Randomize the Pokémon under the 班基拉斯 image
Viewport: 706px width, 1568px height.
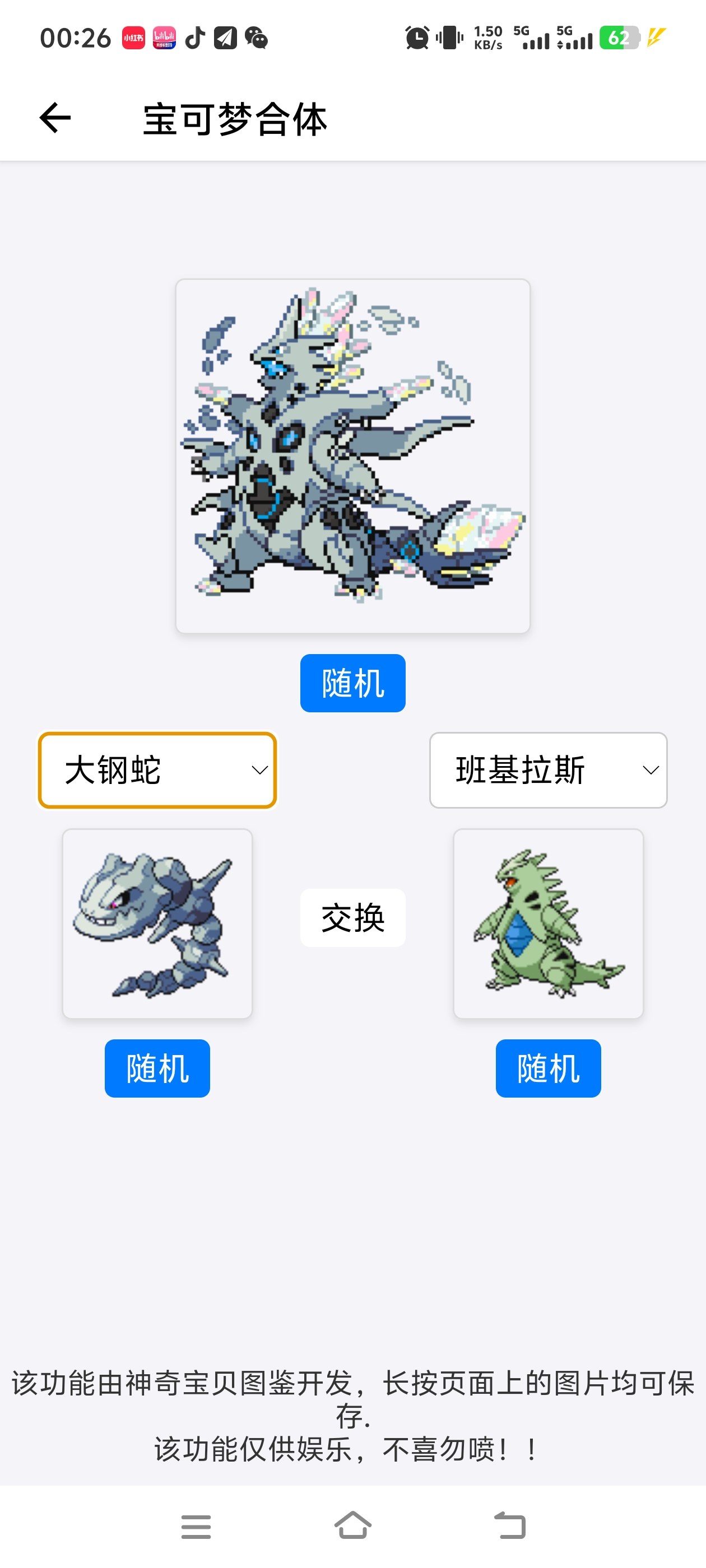tap(547, 1068)
